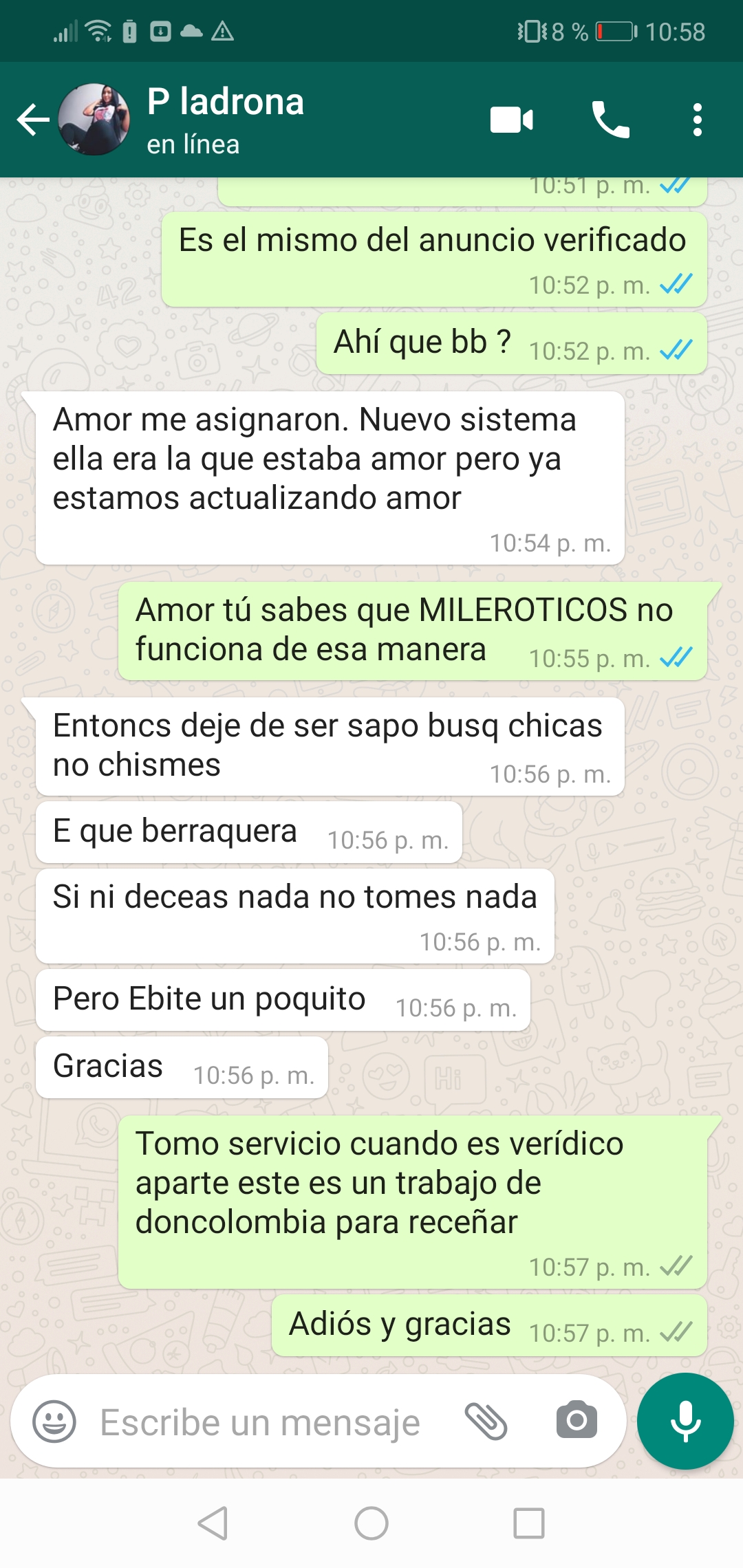Open the chat overflow menu
Image resolution: width=743 pixels, height=1568 pixels.
[x=697, y=120]
